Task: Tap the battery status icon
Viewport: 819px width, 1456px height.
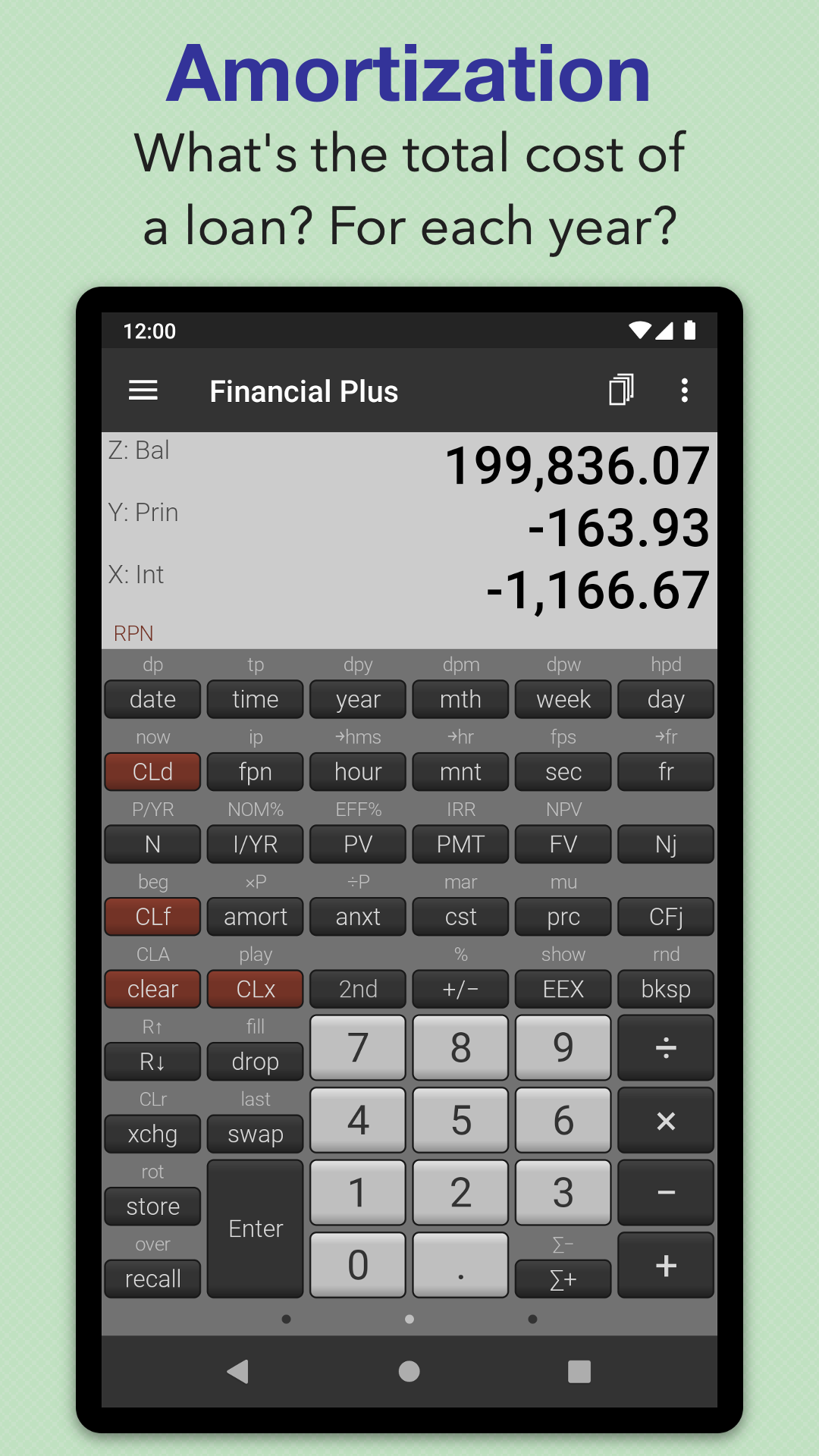Action: tap(692, 331)
